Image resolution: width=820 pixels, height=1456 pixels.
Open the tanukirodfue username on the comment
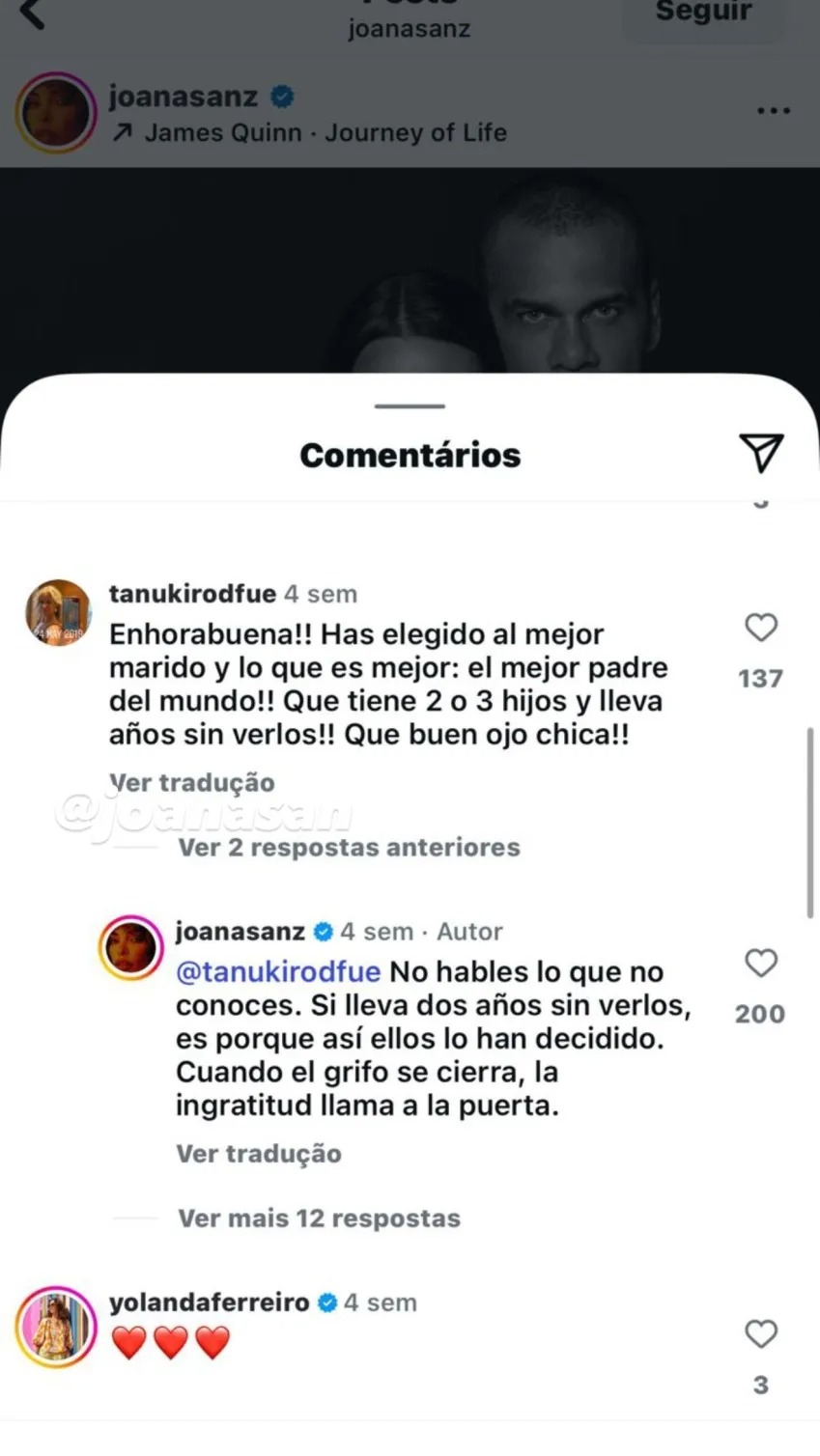(192, 593)
